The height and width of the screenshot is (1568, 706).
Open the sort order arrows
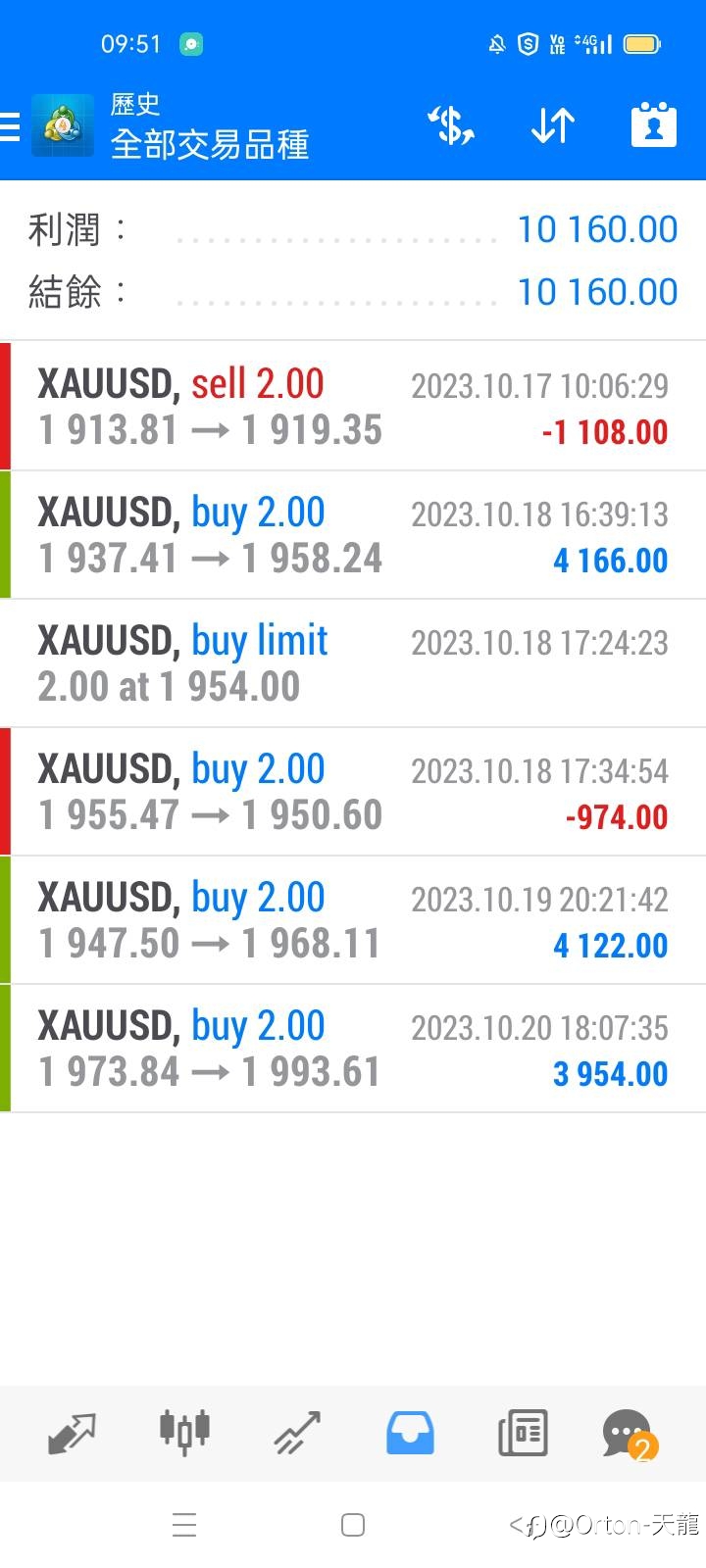553,126
